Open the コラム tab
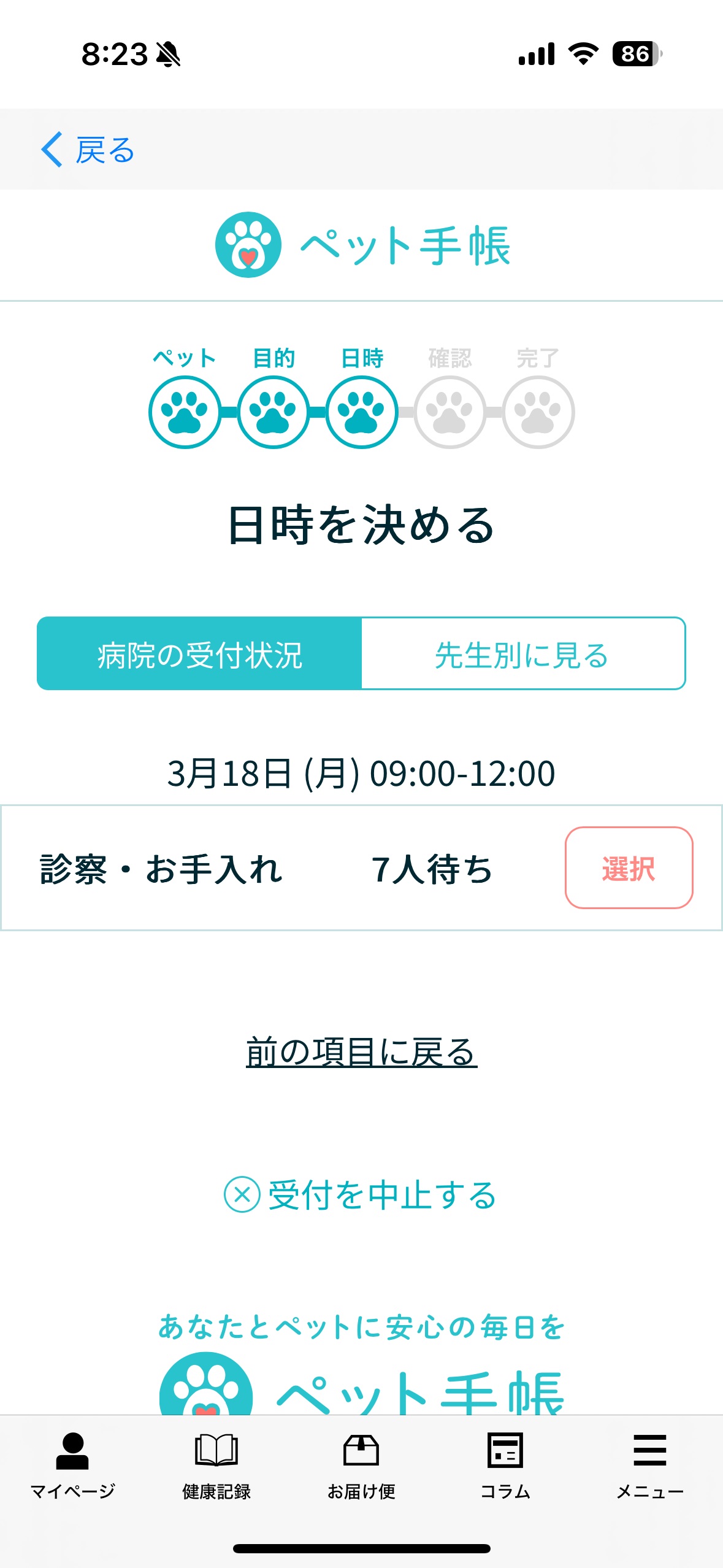This screenshot has width=723, height=1568. tap(505, 1466)
